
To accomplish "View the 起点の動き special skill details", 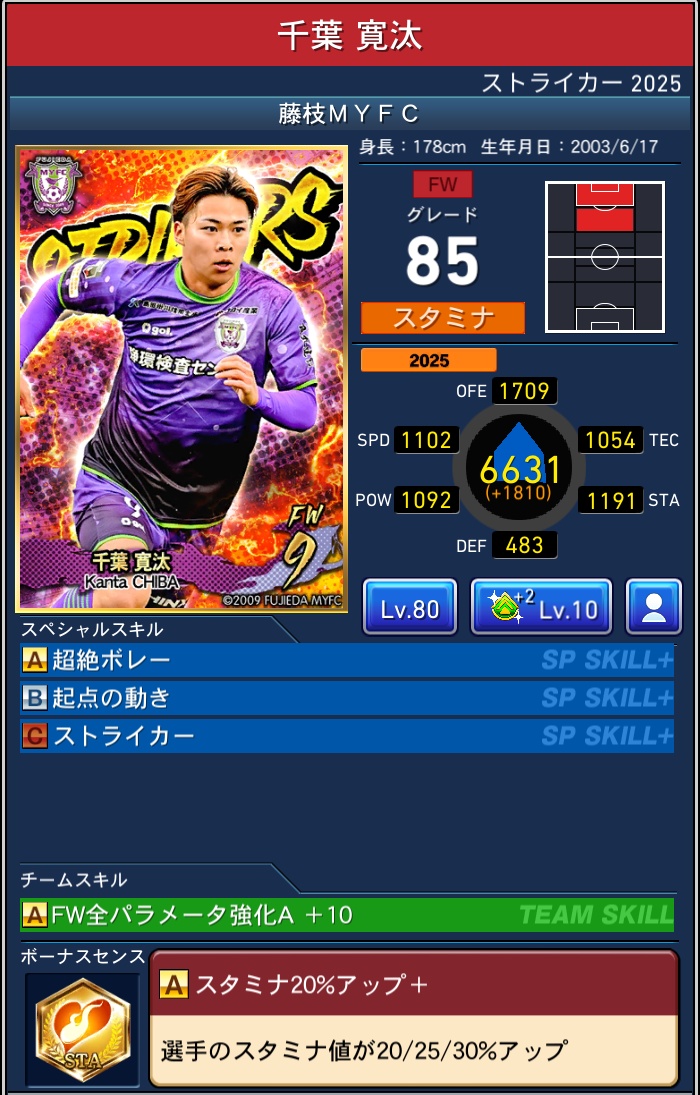I will coord(346,698).
